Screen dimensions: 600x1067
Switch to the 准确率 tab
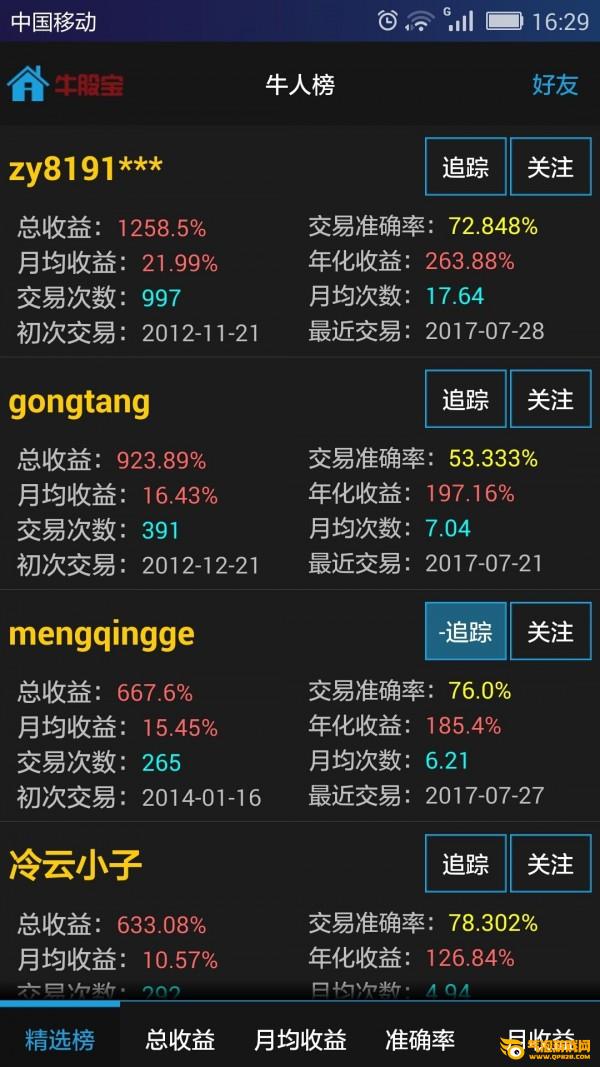[420, 1039]
